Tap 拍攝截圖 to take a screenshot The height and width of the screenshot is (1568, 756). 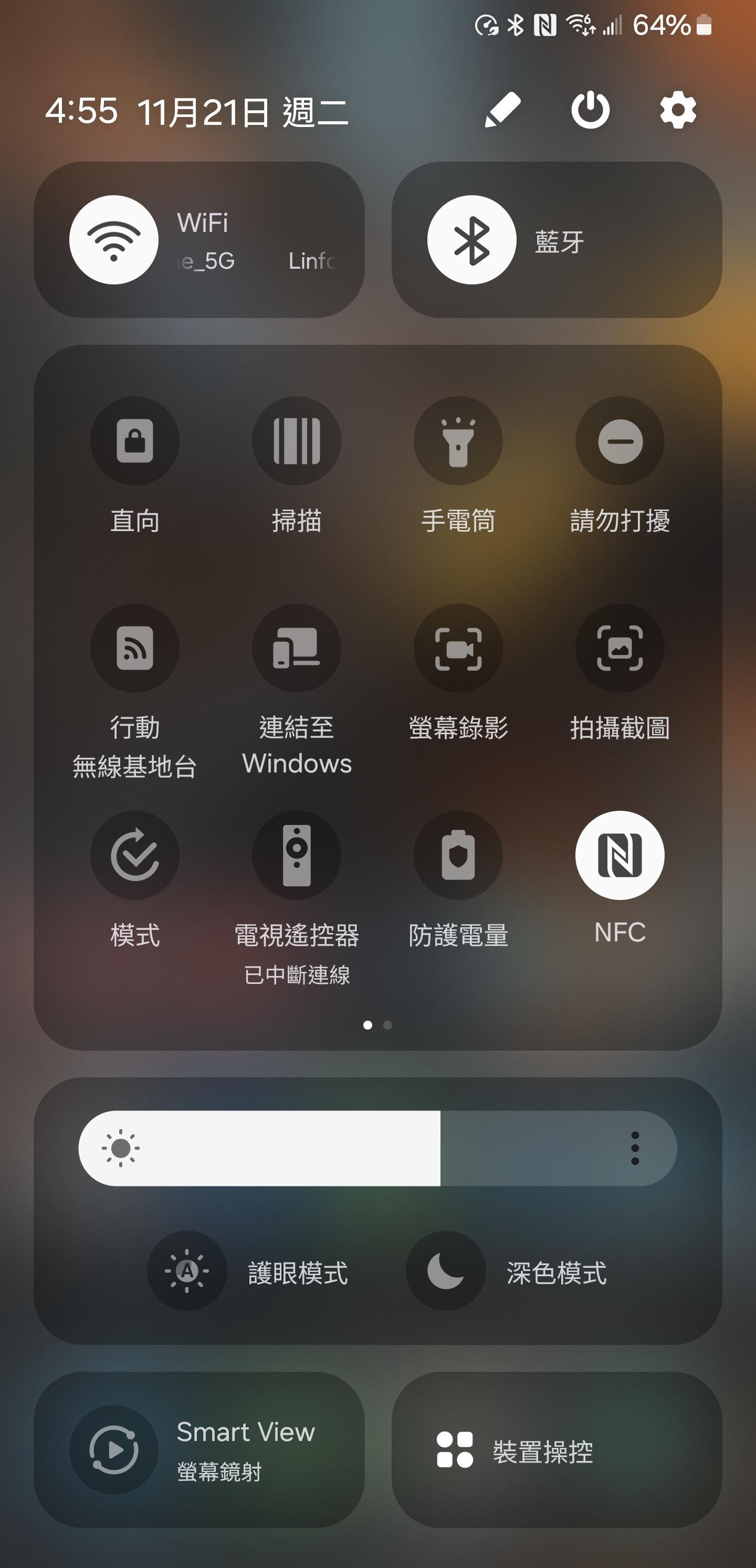point(620,648)
